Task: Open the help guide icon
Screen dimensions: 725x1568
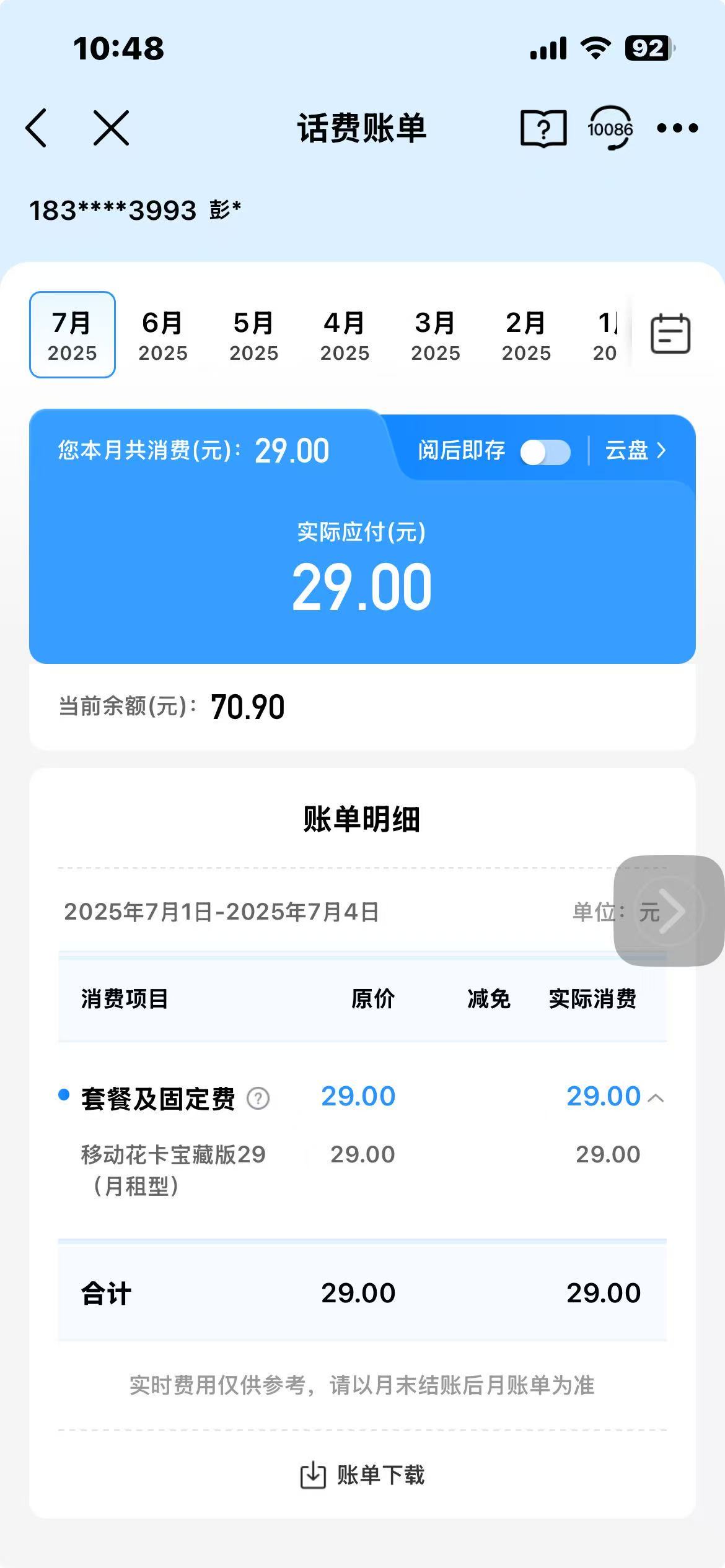Action: click(543, 128)
